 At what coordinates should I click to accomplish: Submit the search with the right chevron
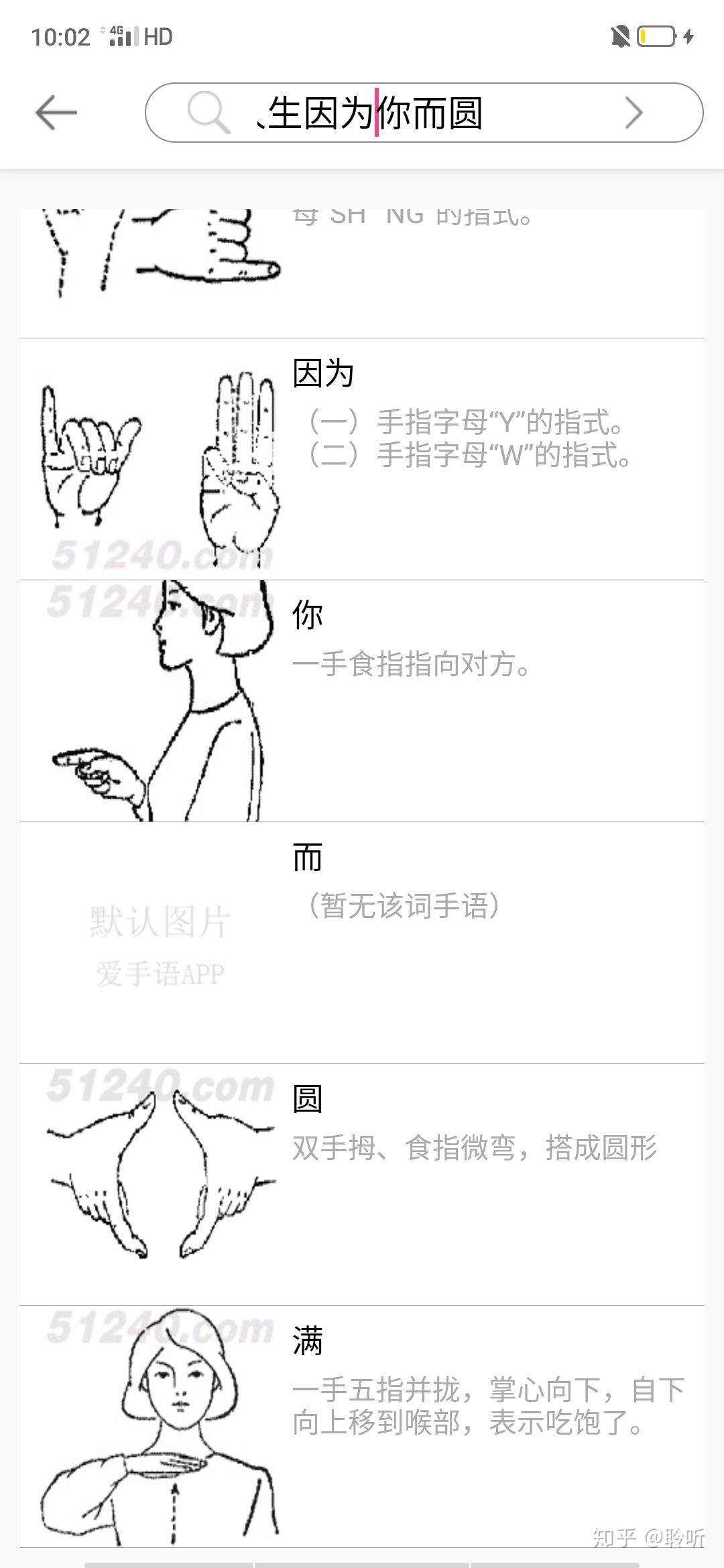click(x=633, y=113)
